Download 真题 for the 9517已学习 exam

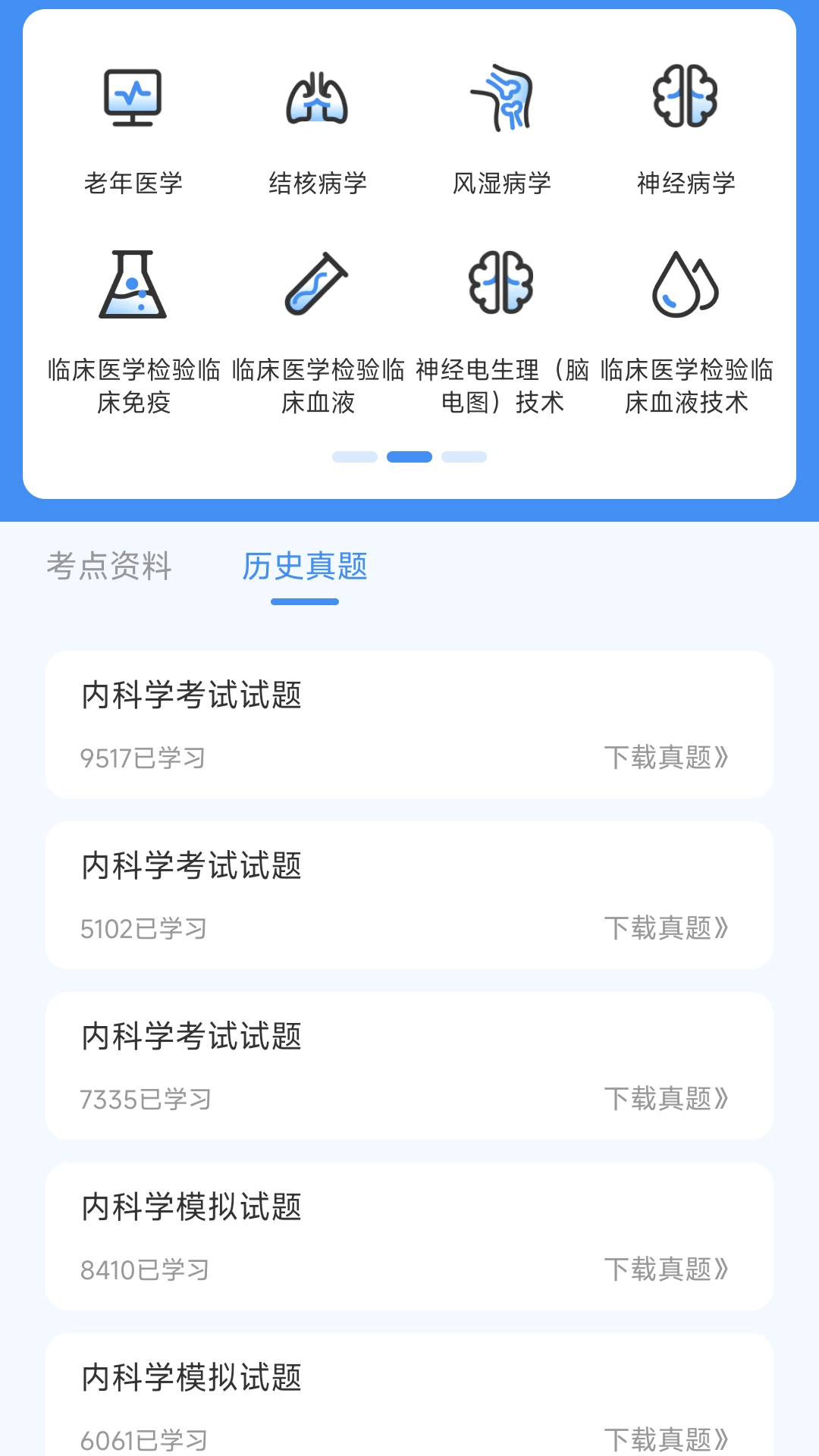(667, 758)
